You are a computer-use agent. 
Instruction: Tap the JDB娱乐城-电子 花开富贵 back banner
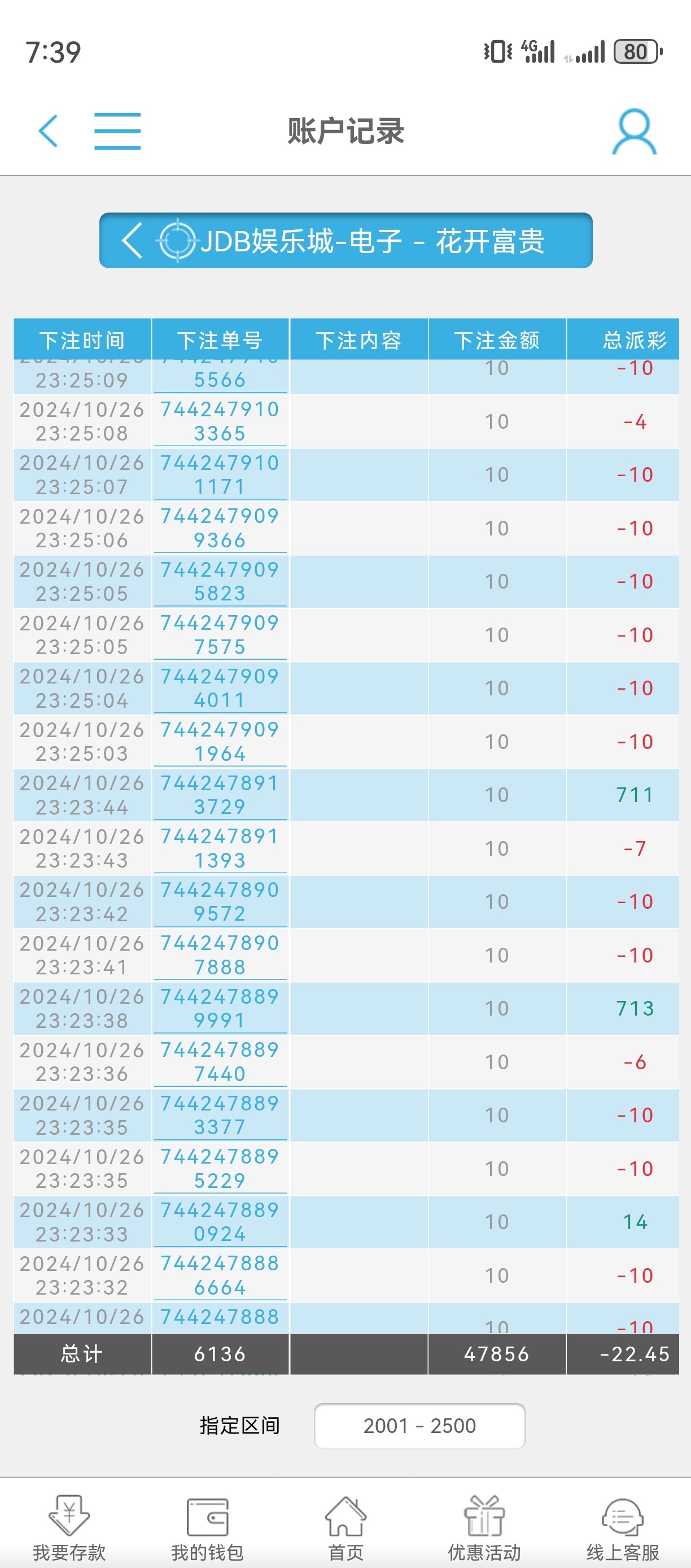tap(345, 241)
